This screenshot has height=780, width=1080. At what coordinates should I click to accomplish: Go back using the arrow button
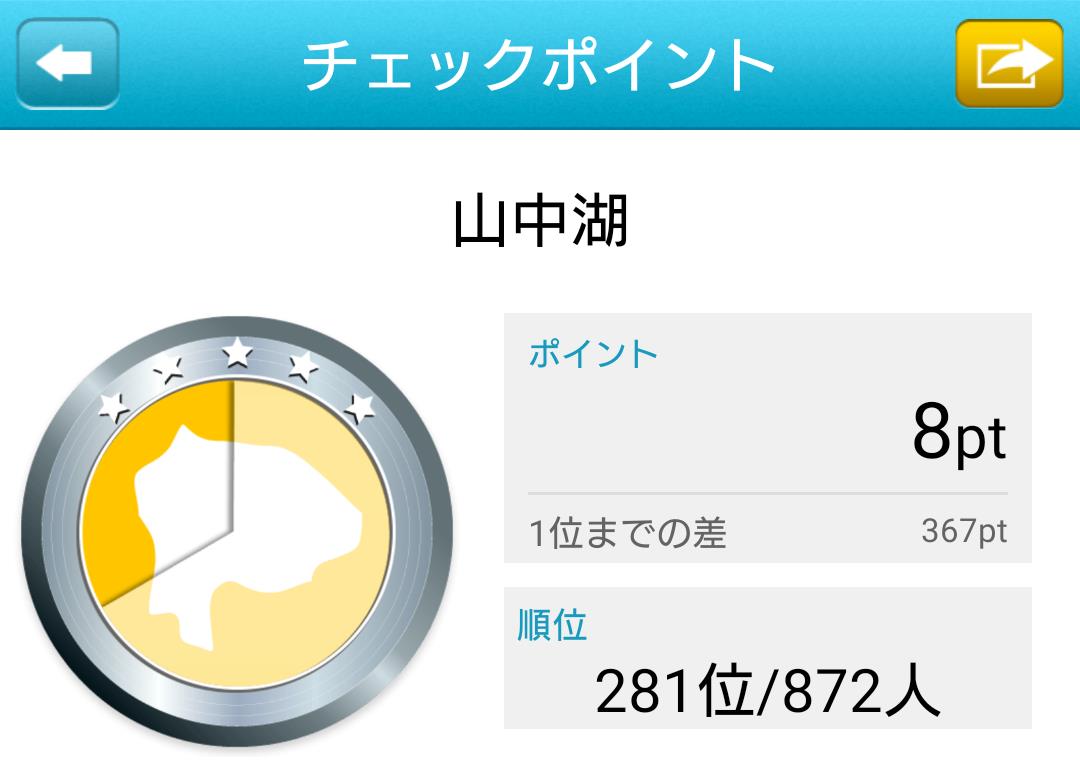pos(68,64)
